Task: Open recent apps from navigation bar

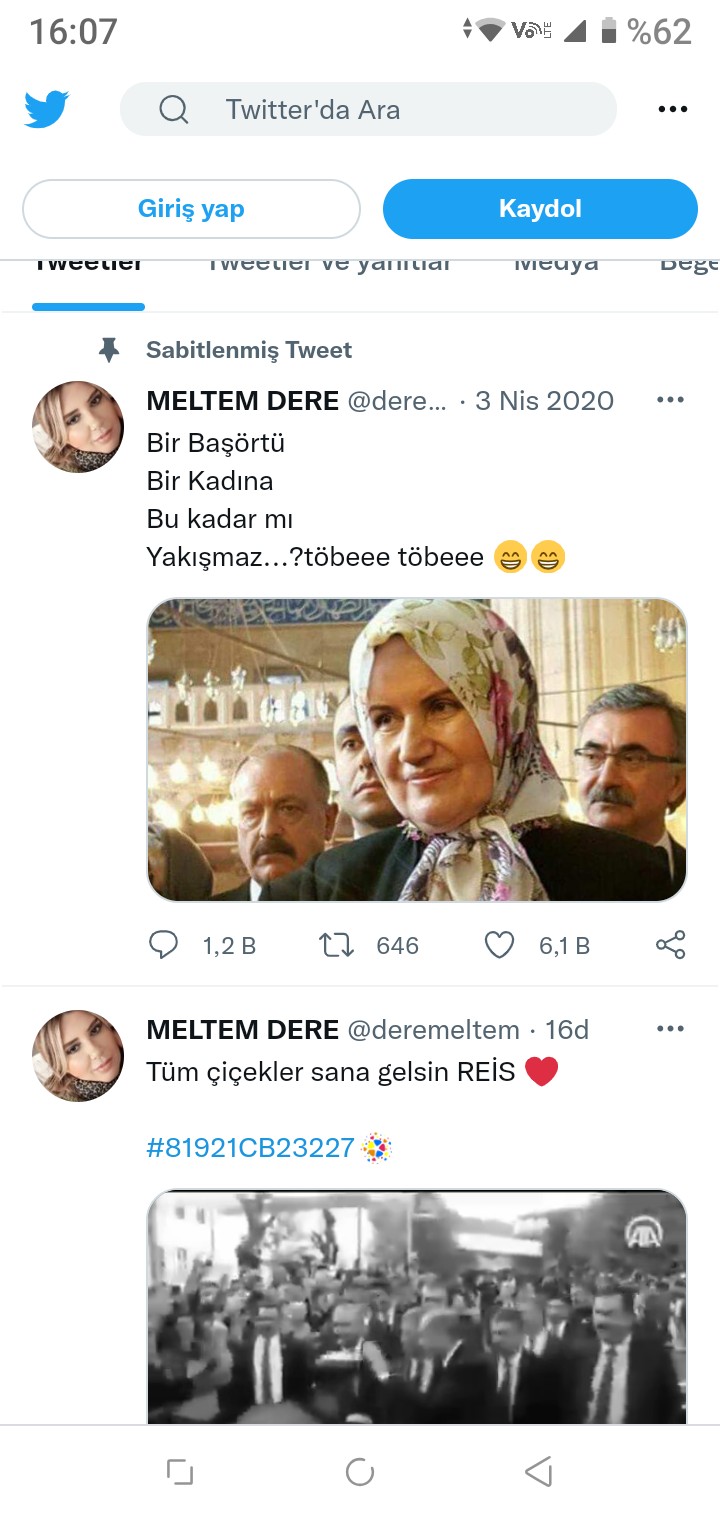Action: (180, 1471)
